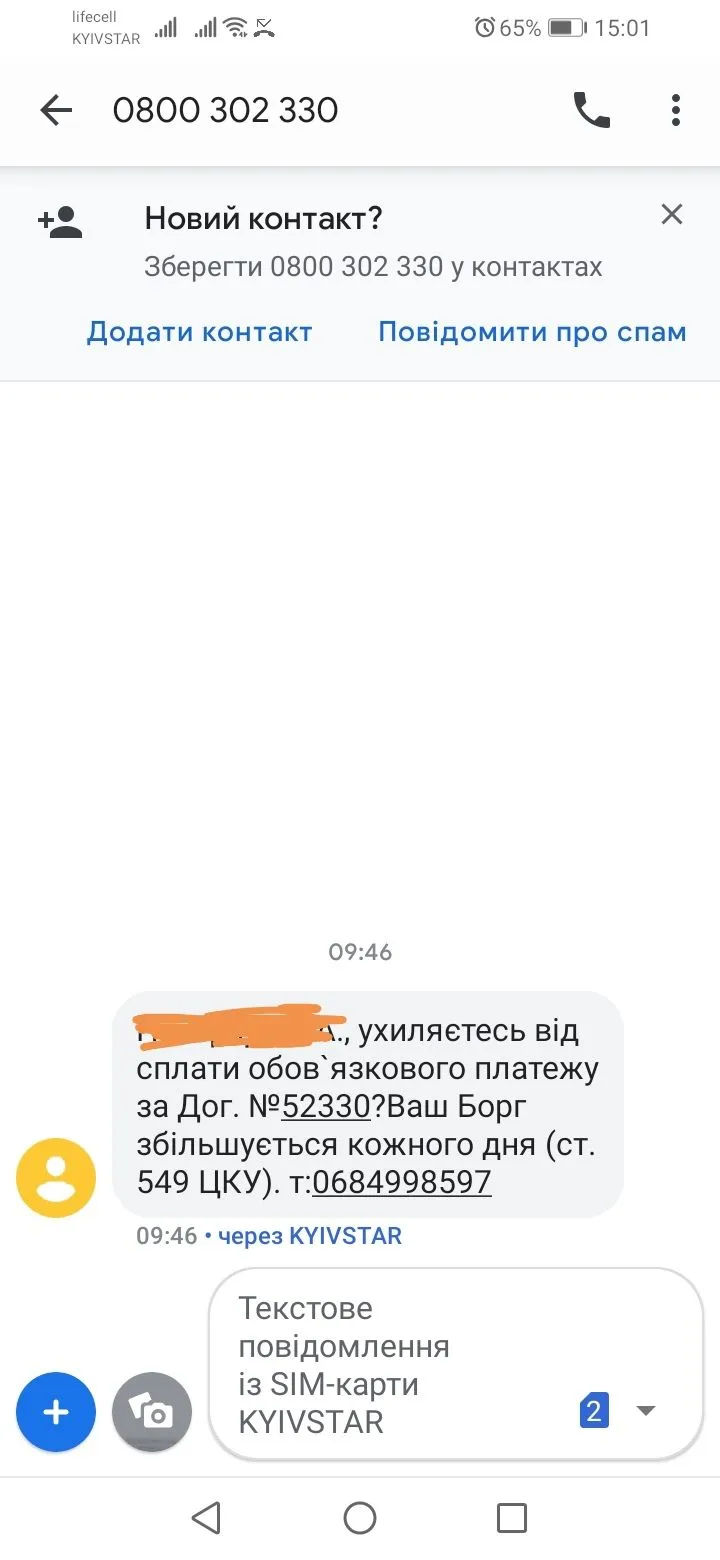Tap Повідомити про спам
720x1560 pixels.
click(x=532, y=332)
